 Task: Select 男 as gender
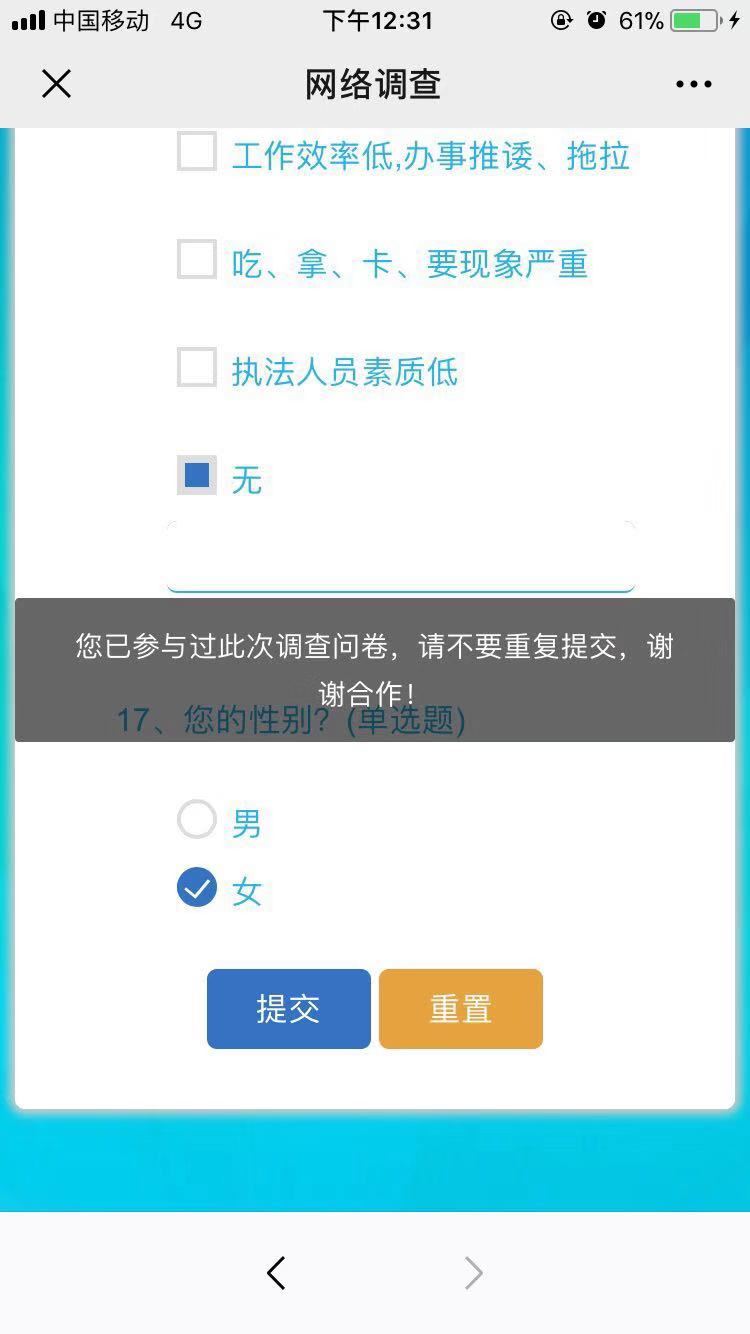pos(197,820)
